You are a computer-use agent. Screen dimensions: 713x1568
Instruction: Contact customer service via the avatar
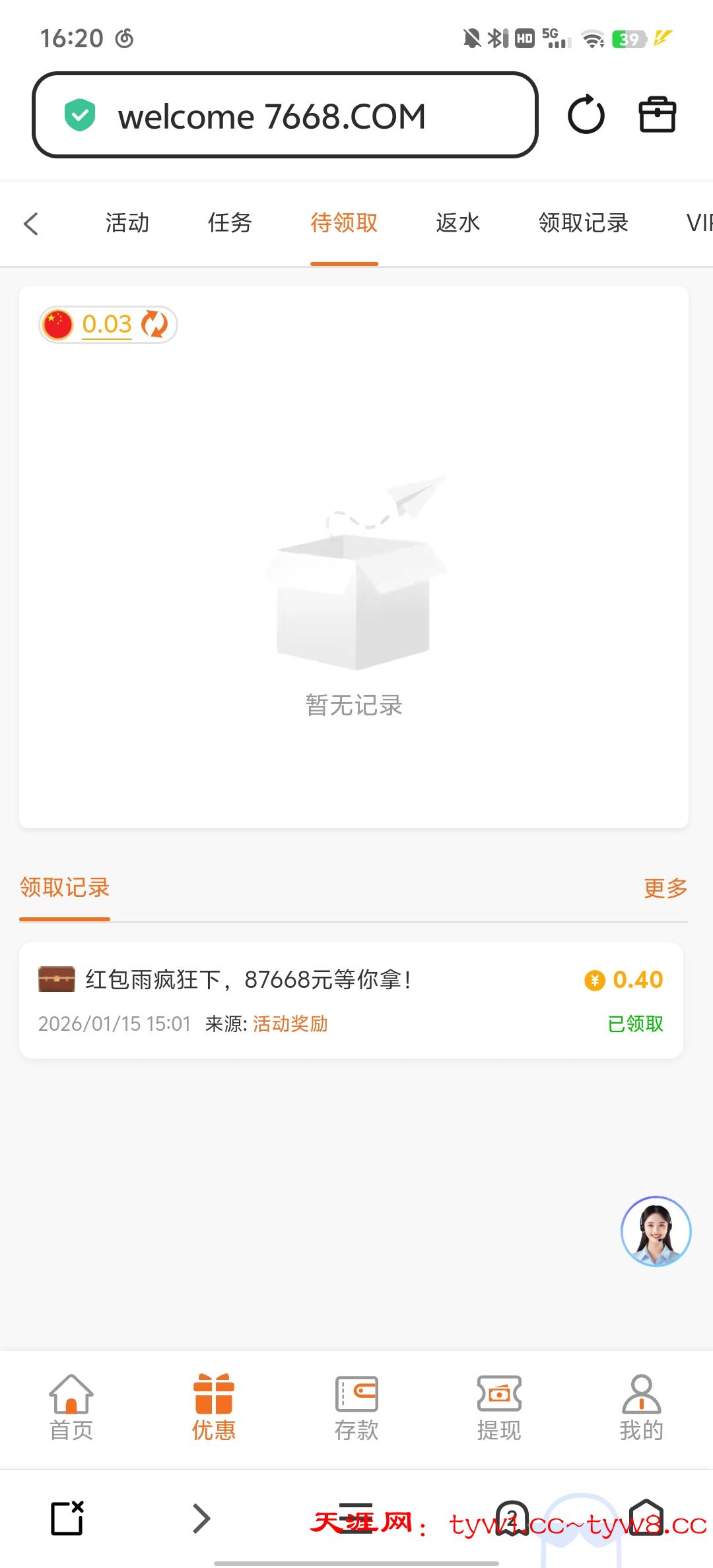(656, 1231)
